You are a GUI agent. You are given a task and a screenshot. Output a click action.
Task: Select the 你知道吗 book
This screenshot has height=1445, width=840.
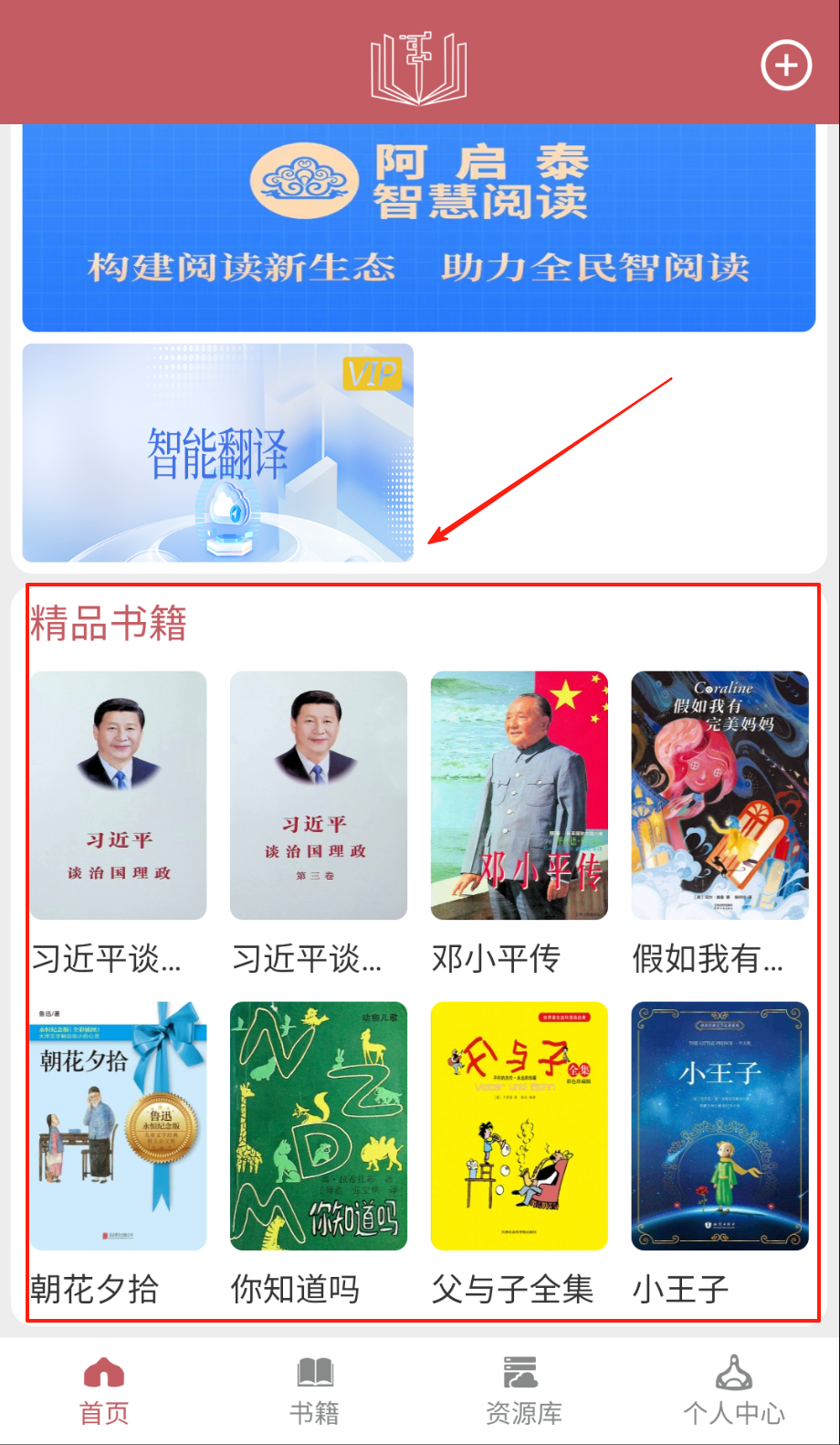319,1126
